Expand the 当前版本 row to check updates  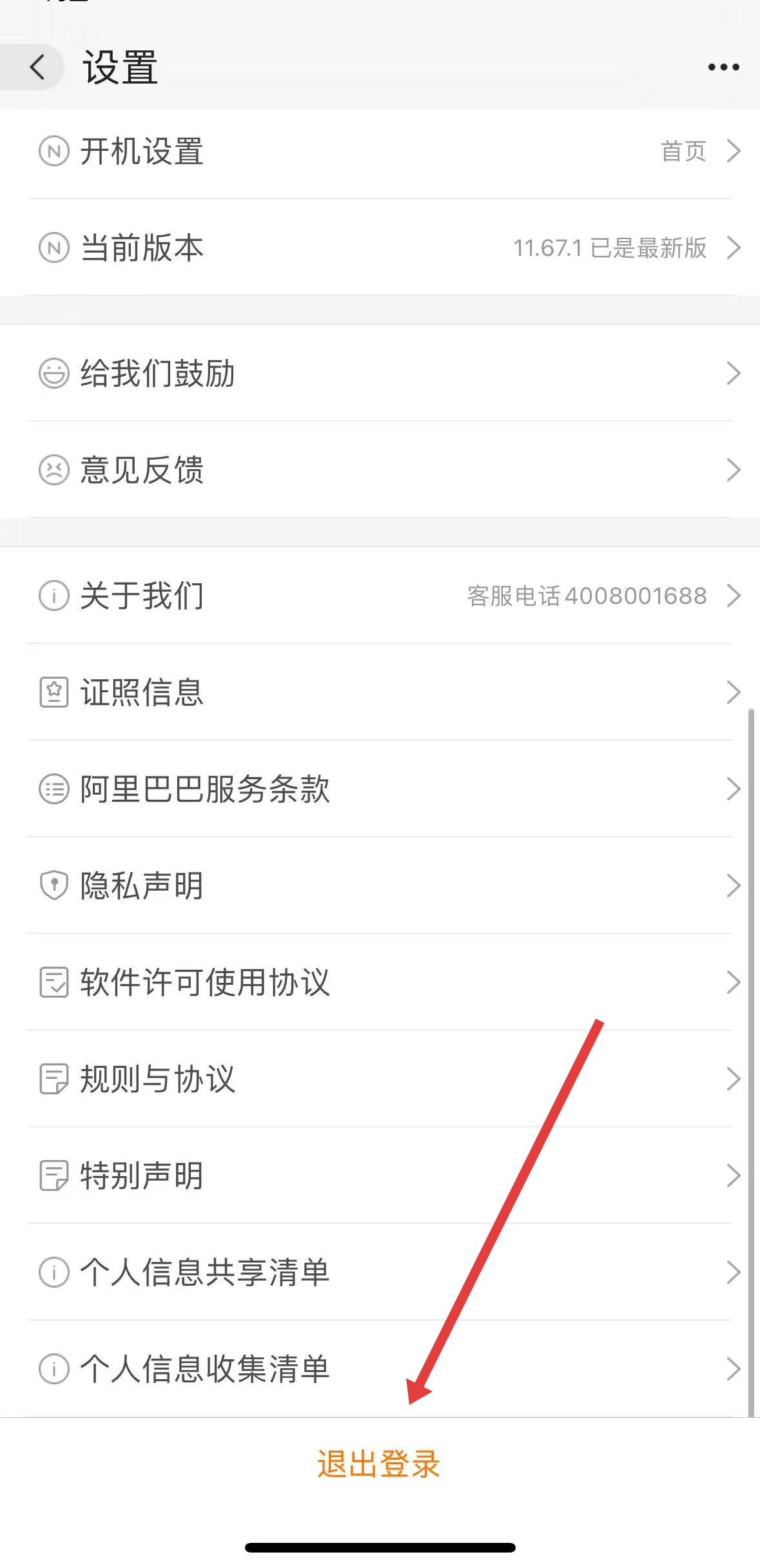pyautogui.click(x=734, y=249)
